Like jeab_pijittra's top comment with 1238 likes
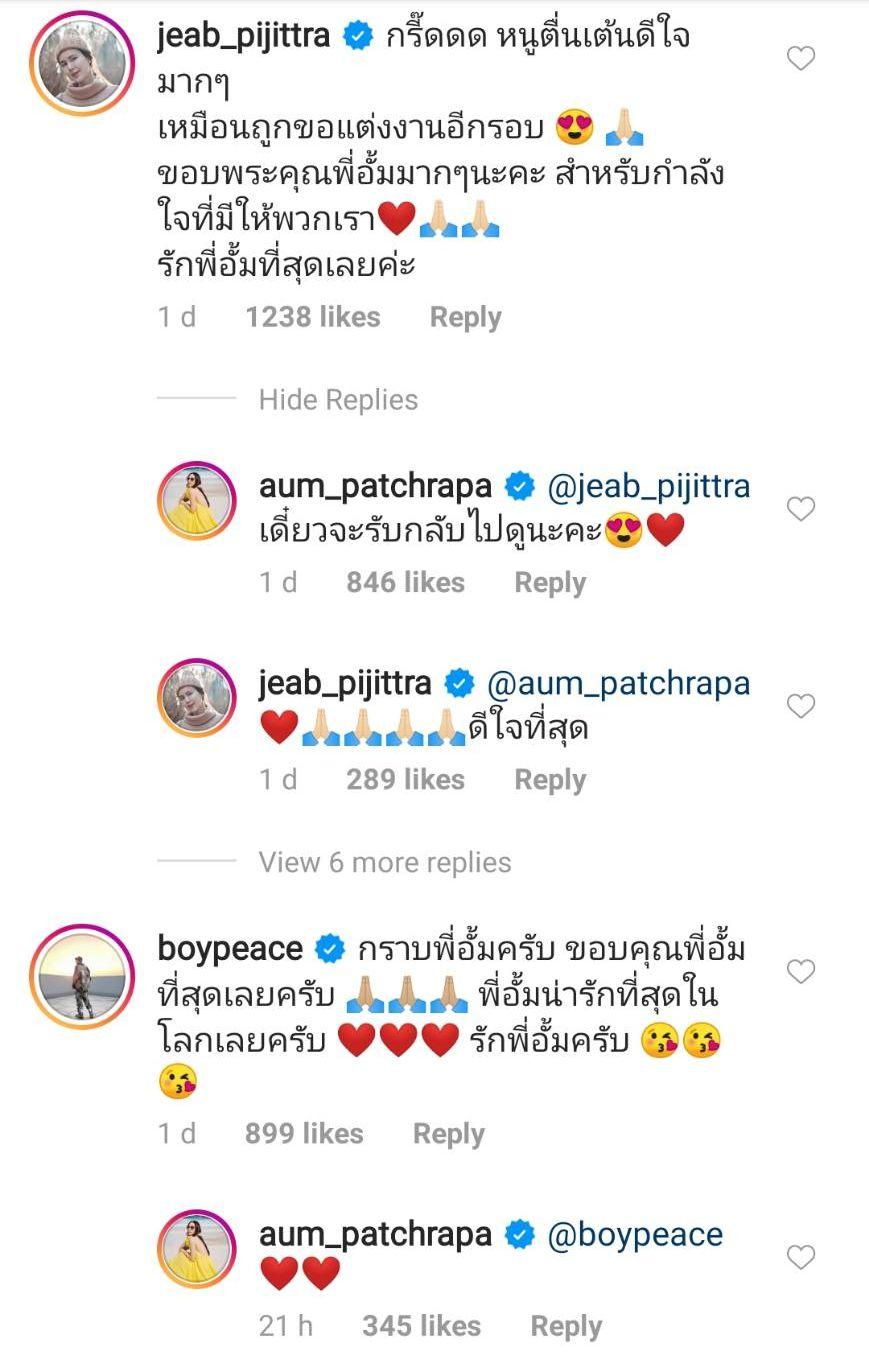869x1354 pixels. coord(801,59)
